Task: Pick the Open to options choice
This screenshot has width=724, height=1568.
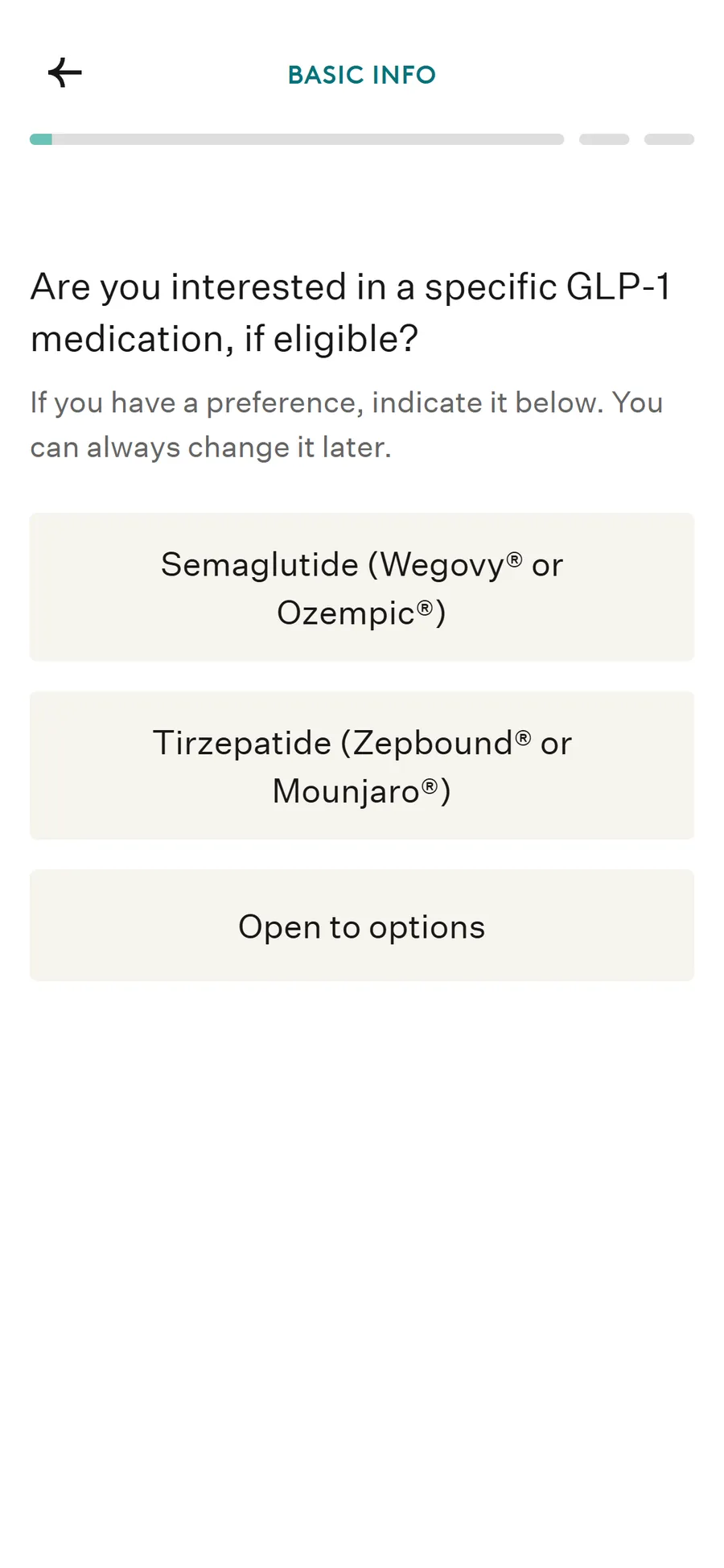Action: coord(362,926)
